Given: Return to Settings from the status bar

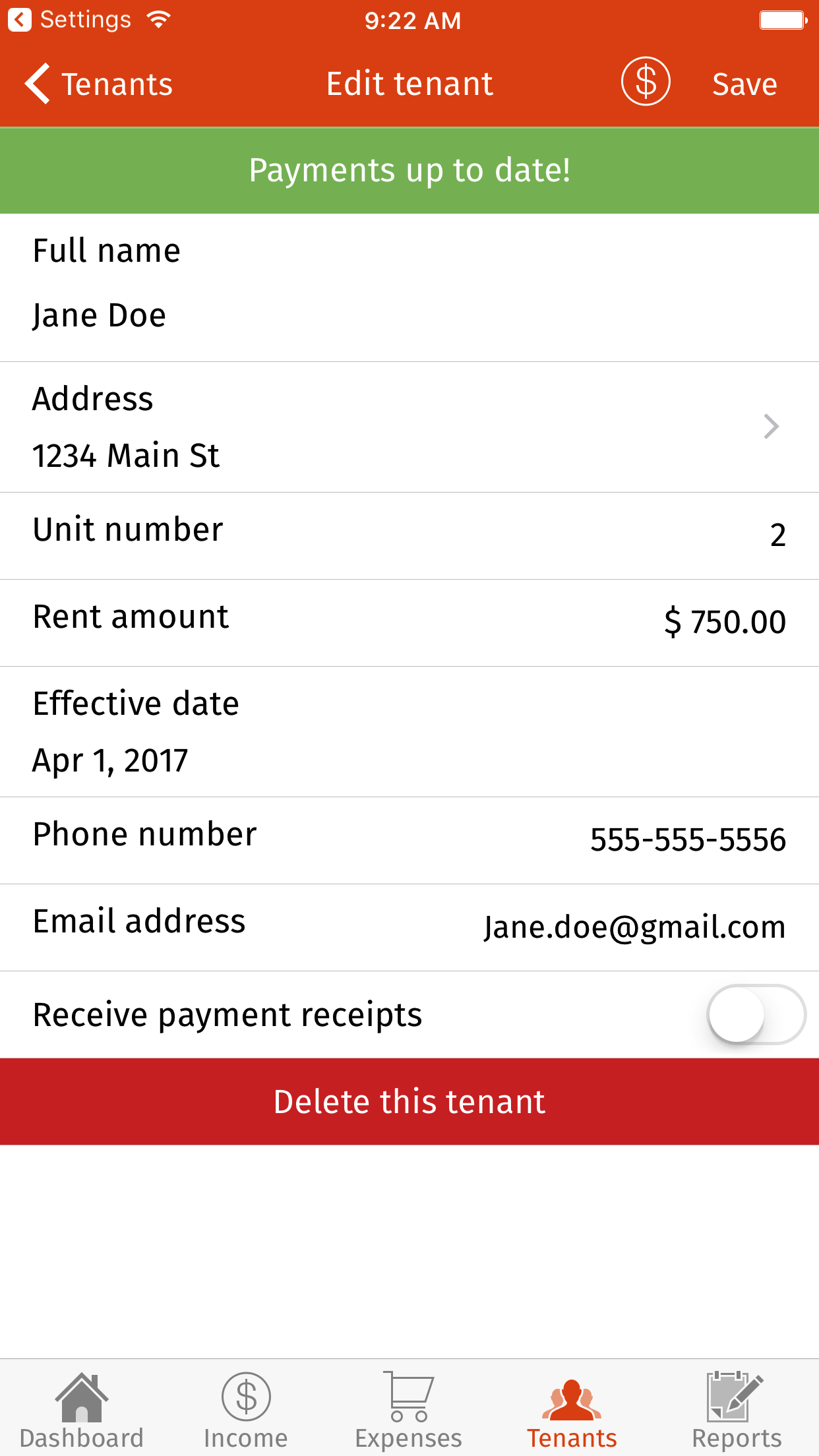Looking at the screenshot, I should (70, 20).
